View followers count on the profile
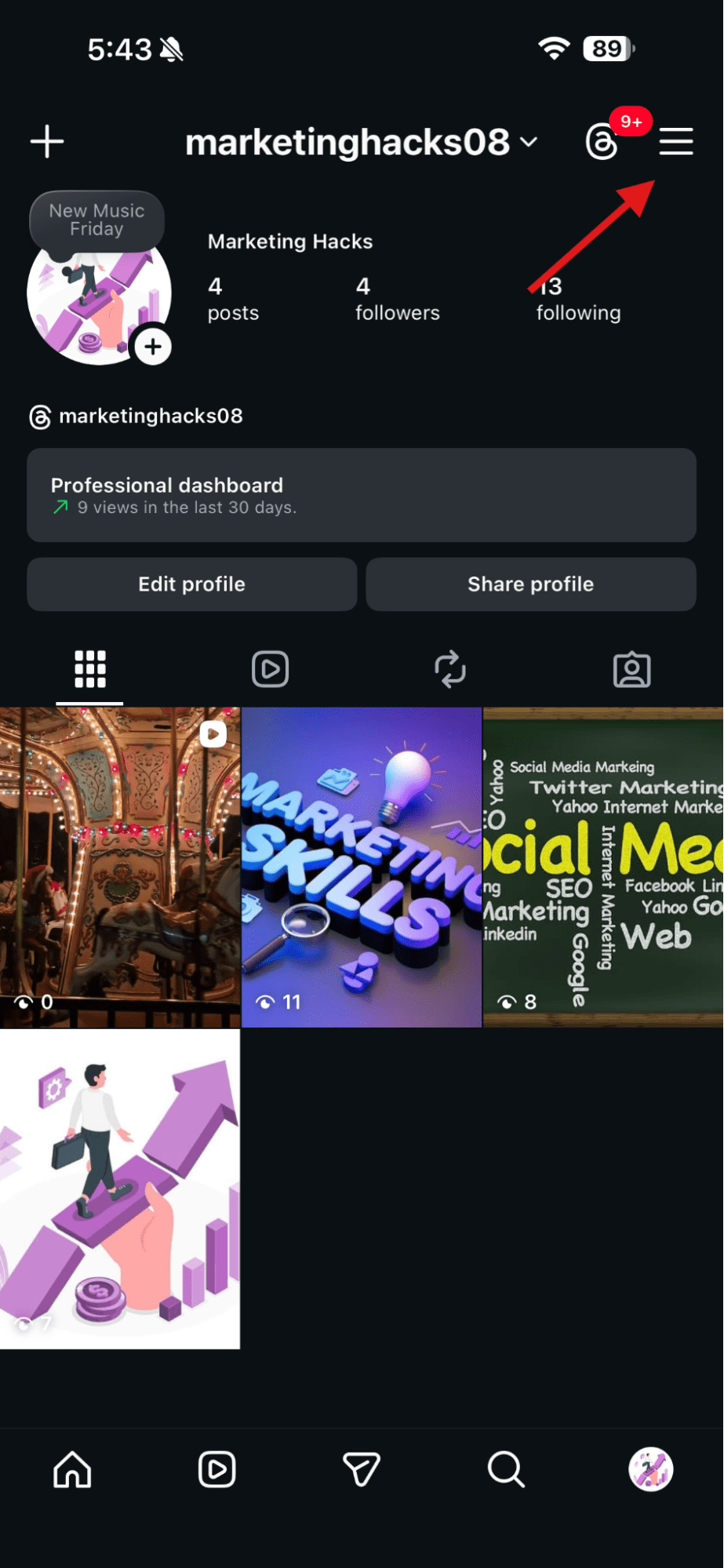724x1568 pixels. (396, 299)
